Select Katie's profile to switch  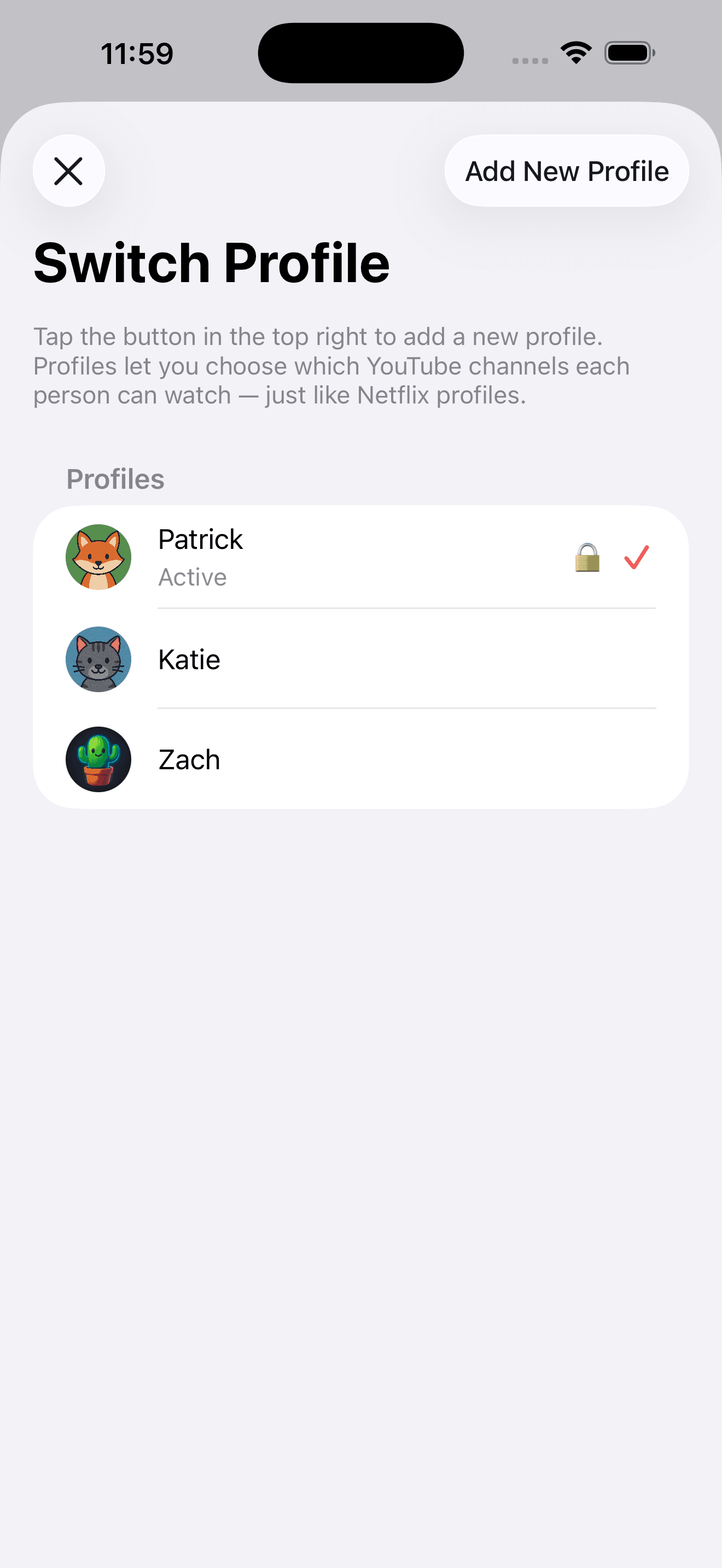pos(361,660)
